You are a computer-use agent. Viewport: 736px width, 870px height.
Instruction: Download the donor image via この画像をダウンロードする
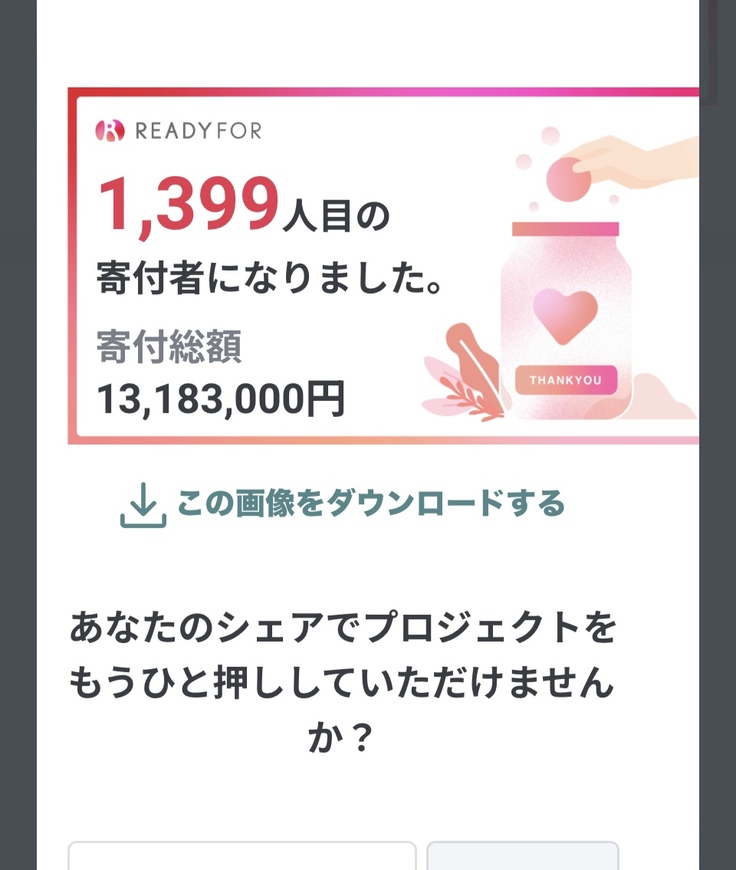[x=343, y=503]
